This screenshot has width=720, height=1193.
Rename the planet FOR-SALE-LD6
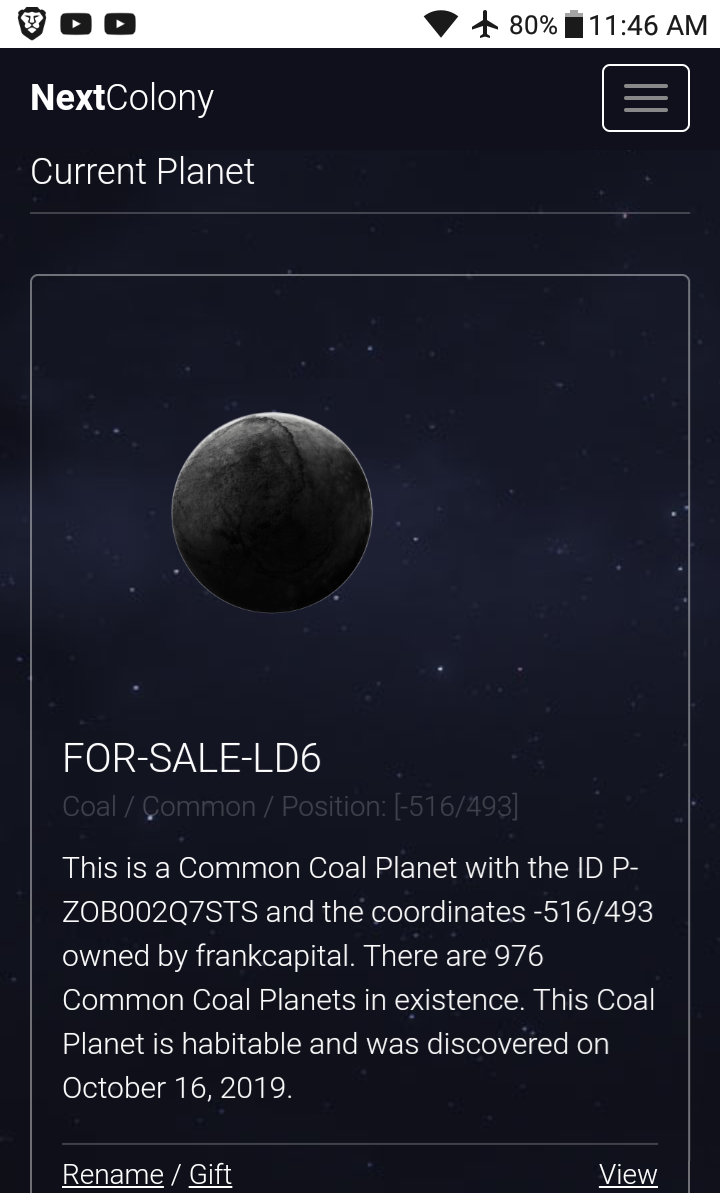pos(112,1174)
